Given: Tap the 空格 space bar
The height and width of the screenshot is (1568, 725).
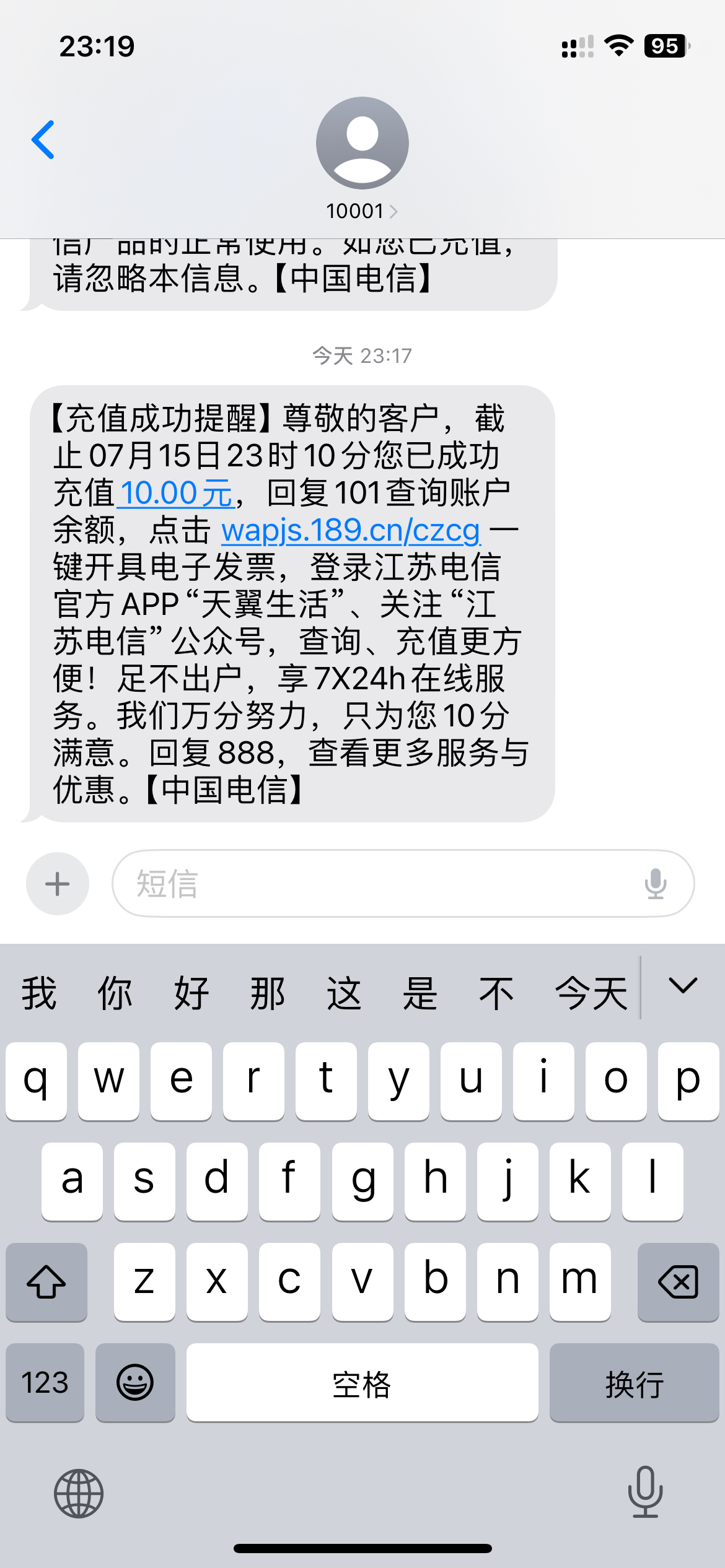Looking at the screenshot, I should [x=362, y=1382].
